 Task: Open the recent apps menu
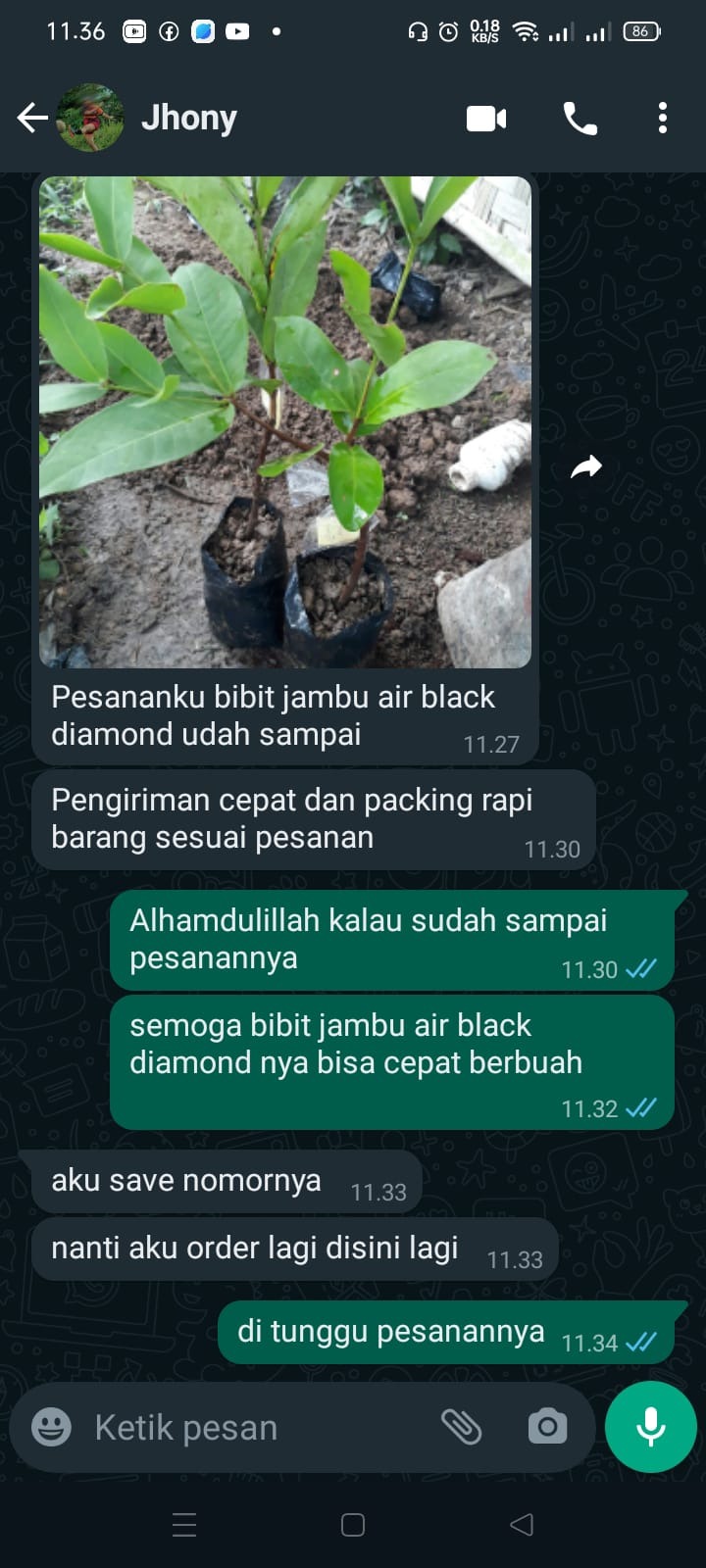184,1525
